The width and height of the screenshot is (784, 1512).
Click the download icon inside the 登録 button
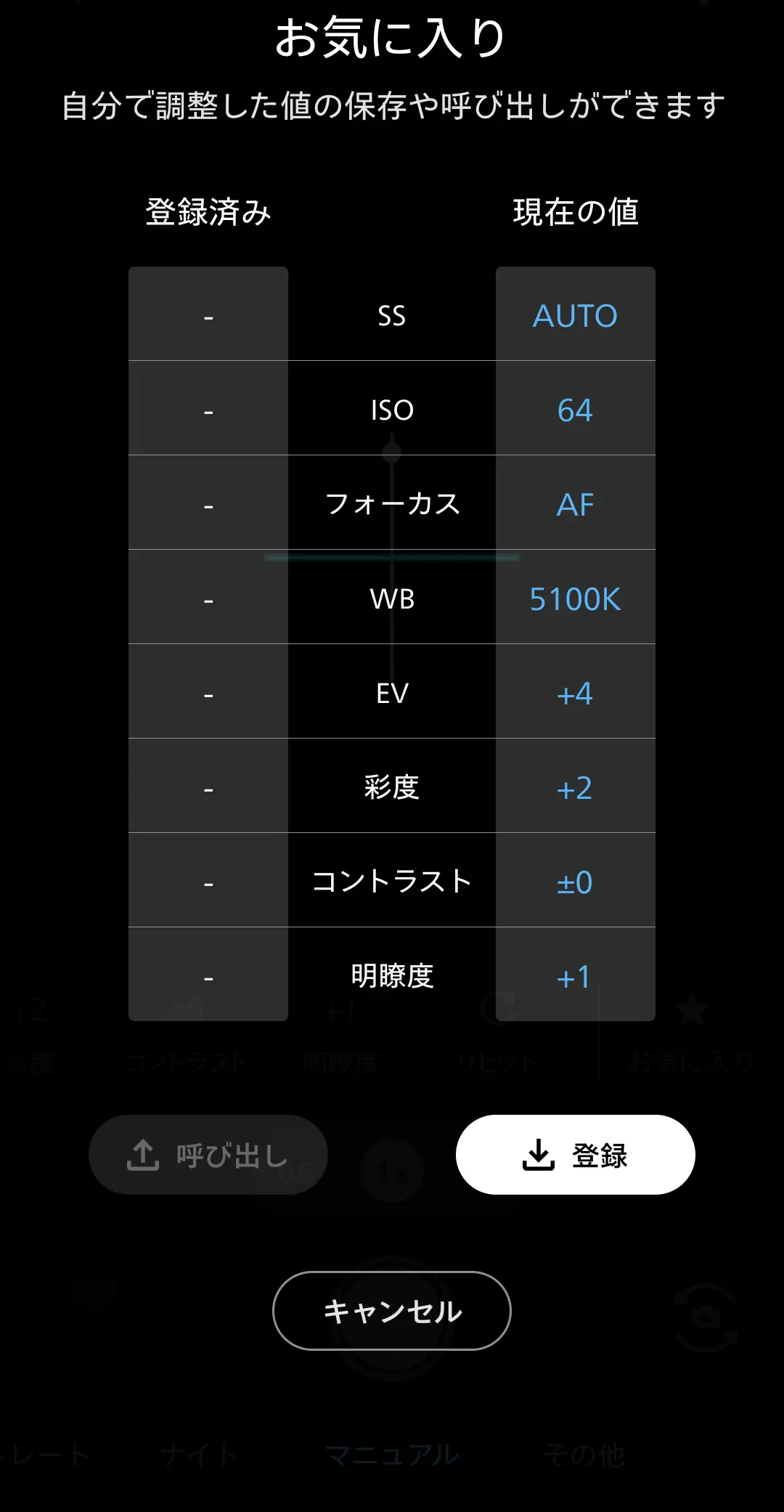(539, 1155)
